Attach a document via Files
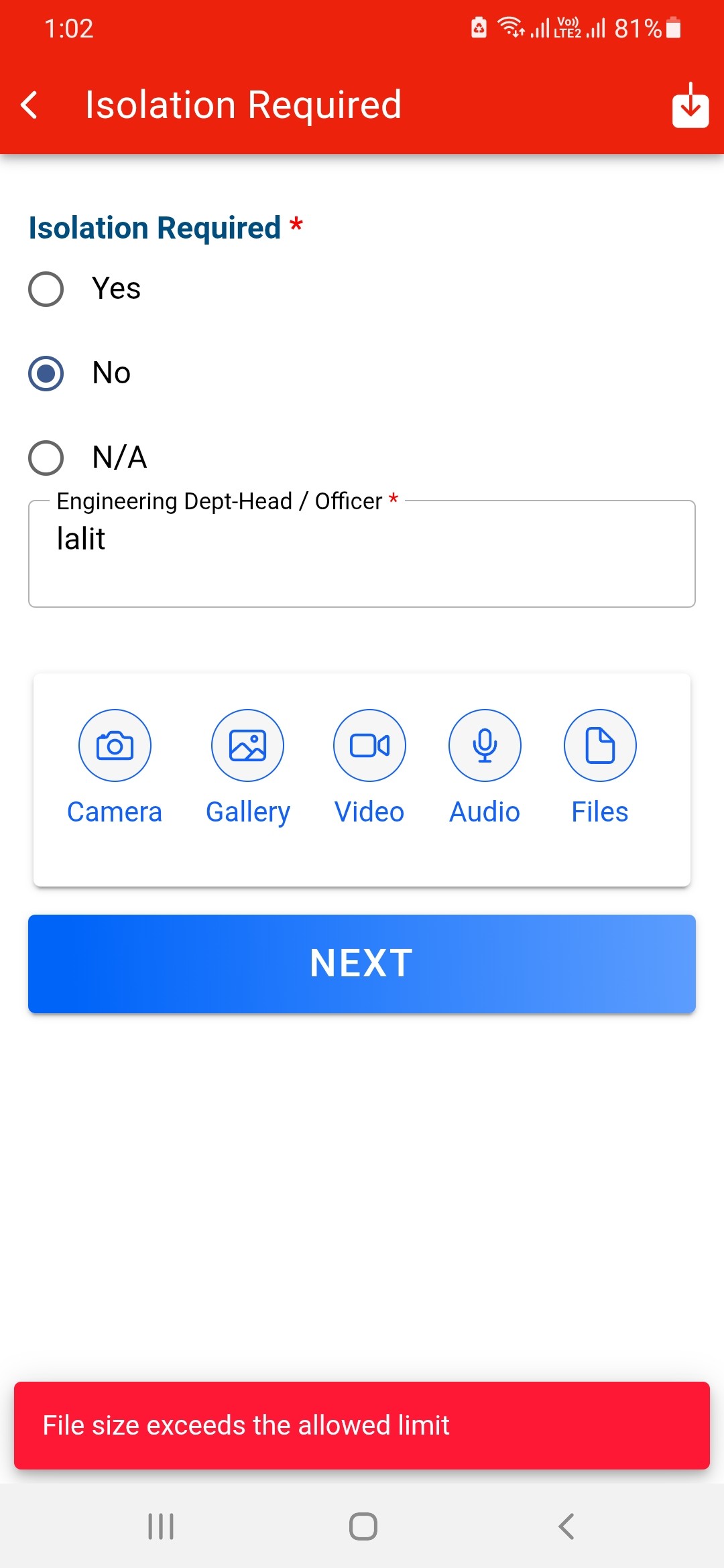 [x=600, y=746]
